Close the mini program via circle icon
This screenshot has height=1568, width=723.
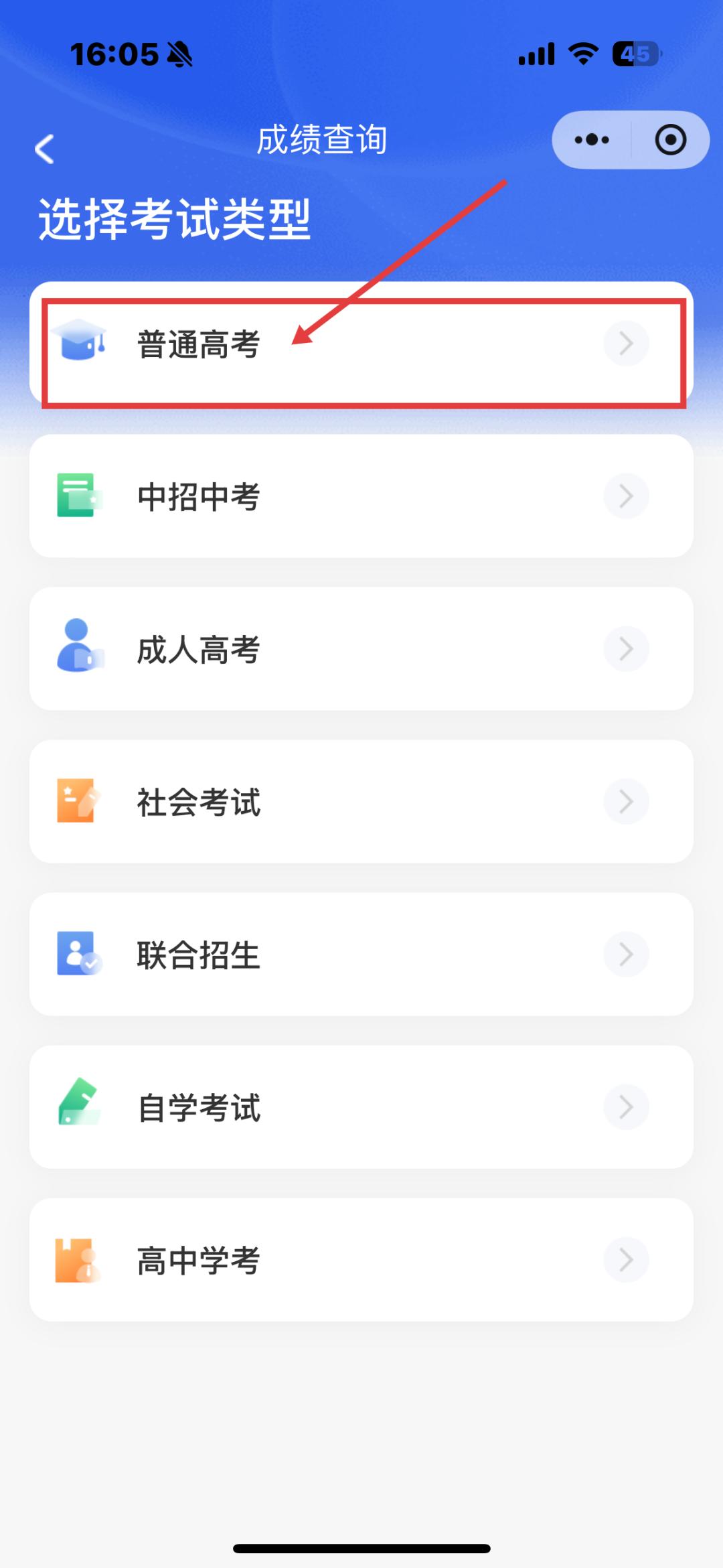pos(670,140)
